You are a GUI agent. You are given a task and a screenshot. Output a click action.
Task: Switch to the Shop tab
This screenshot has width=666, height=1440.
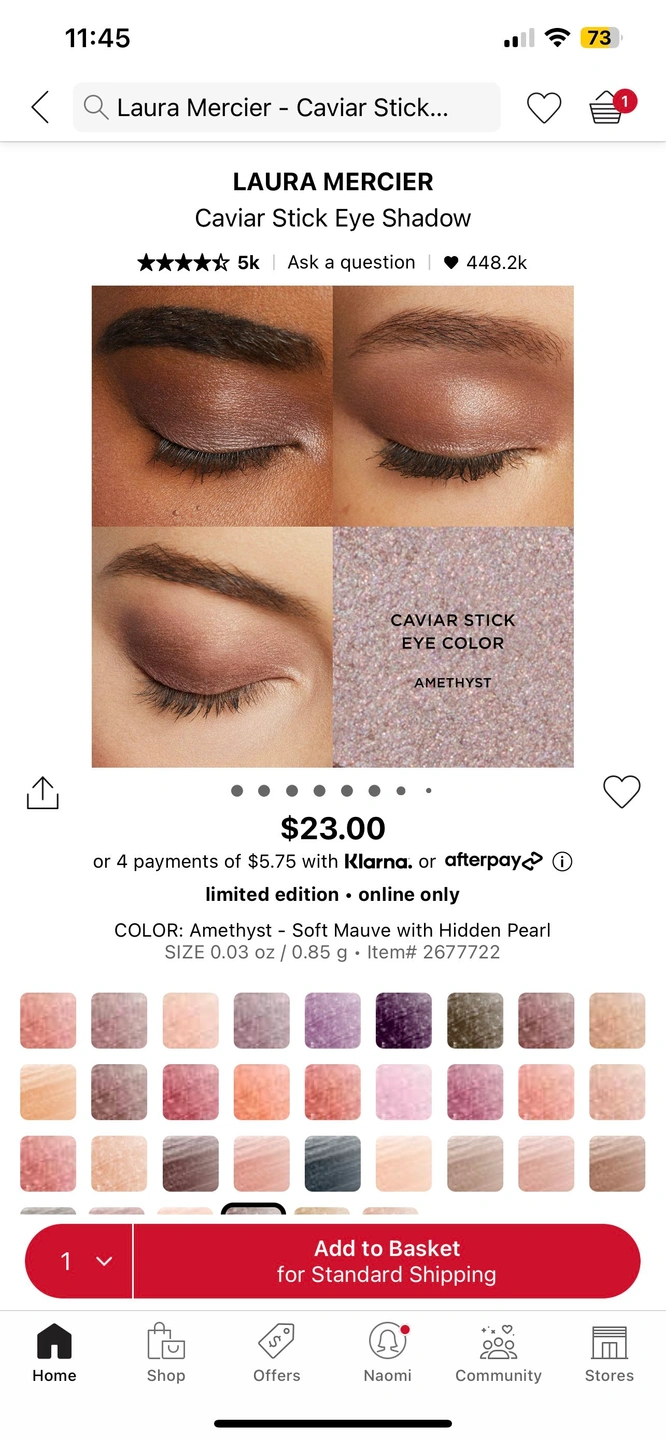(x=166, y=1353)
